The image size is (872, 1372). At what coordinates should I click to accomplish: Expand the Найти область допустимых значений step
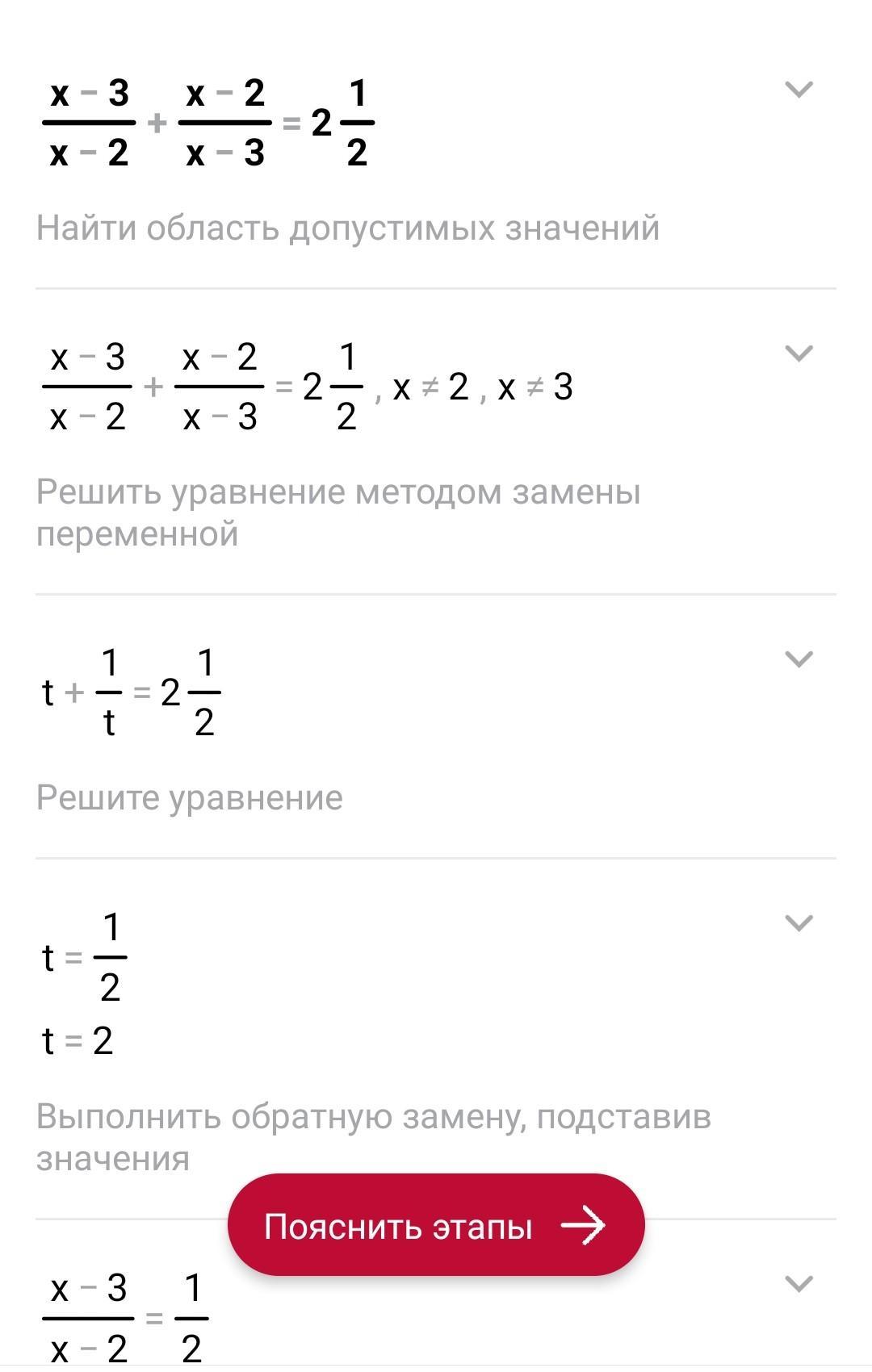[x=799, y=90]
